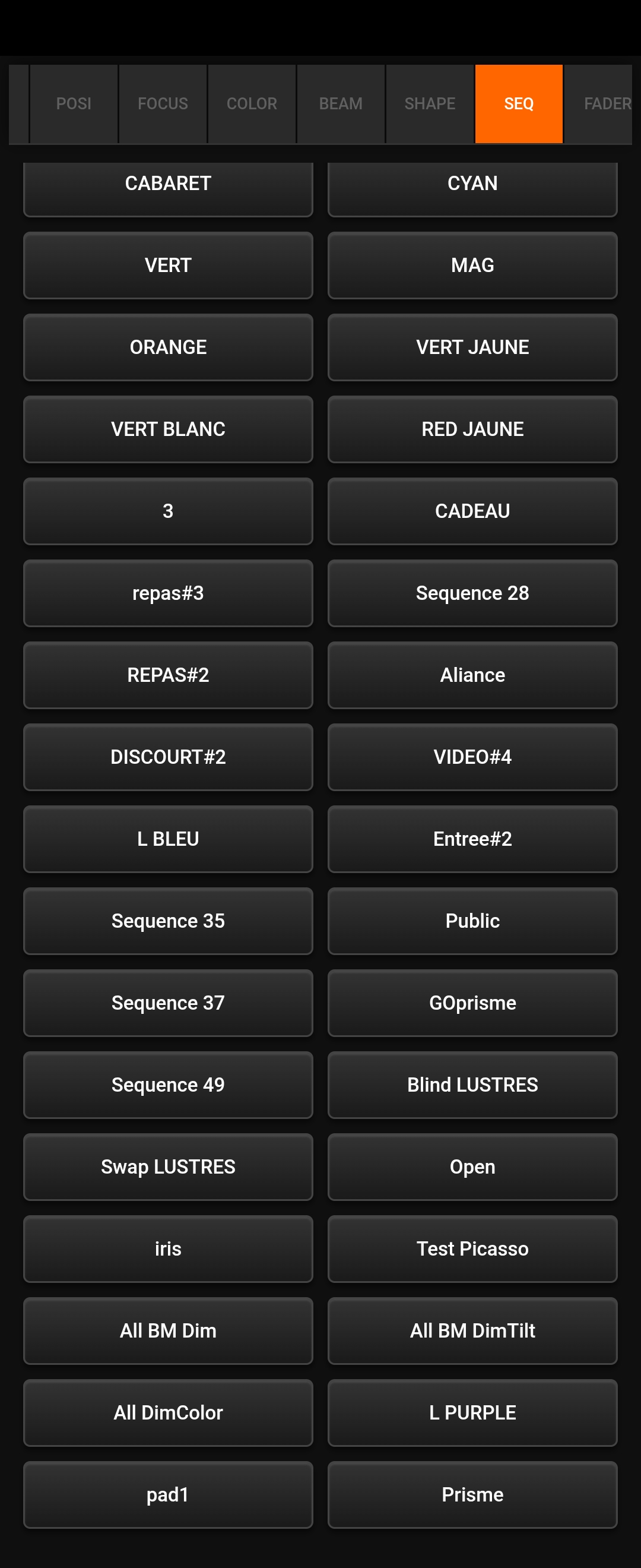Run the Aliance sequence
Viewport: 641px width, 1568px height.
pyautogui.click(x=472, y=675)
